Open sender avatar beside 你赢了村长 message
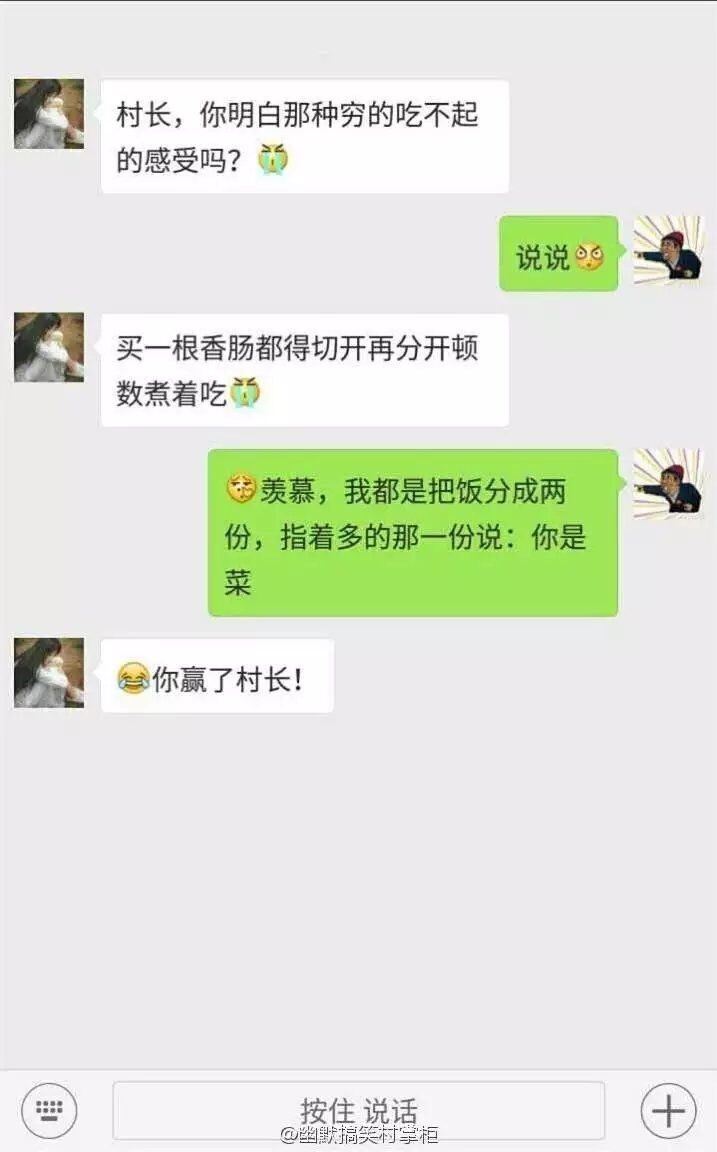The image size is (717, 1152). [49, 673]
